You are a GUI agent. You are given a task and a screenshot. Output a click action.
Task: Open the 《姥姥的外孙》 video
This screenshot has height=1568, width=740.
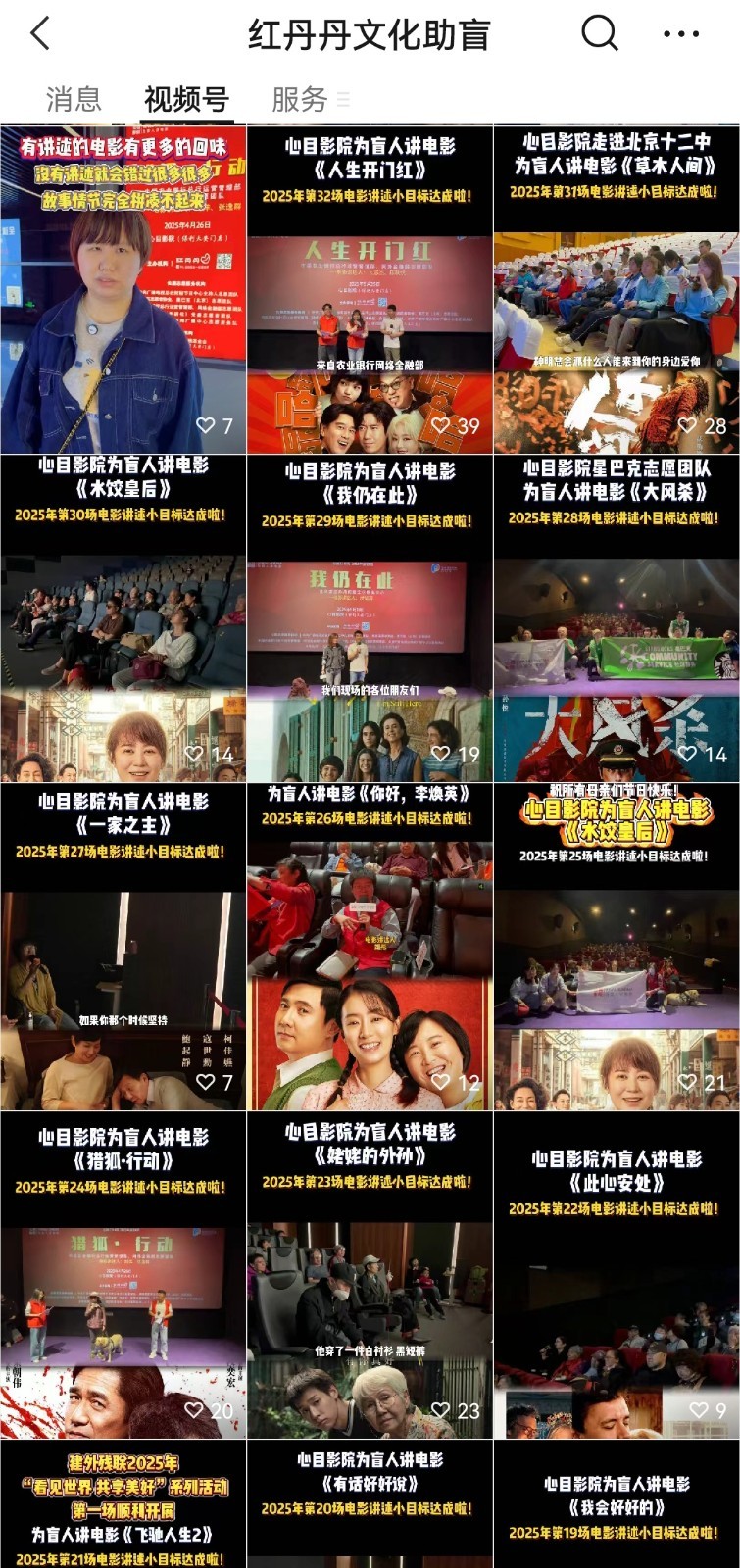tap(370, 1275)
